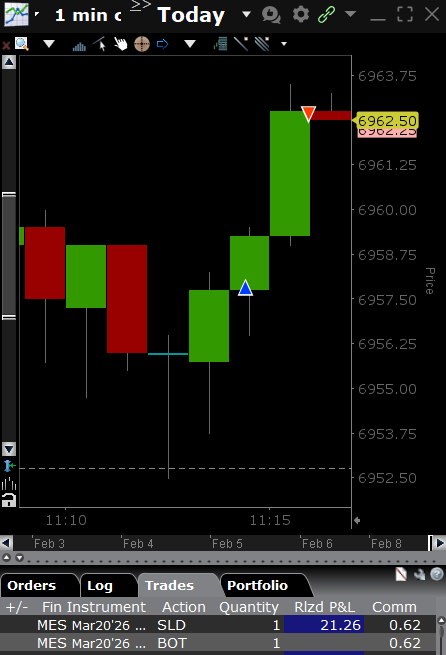Switch to the Portfolio tab
446x655 pixels.
point(258,585)
